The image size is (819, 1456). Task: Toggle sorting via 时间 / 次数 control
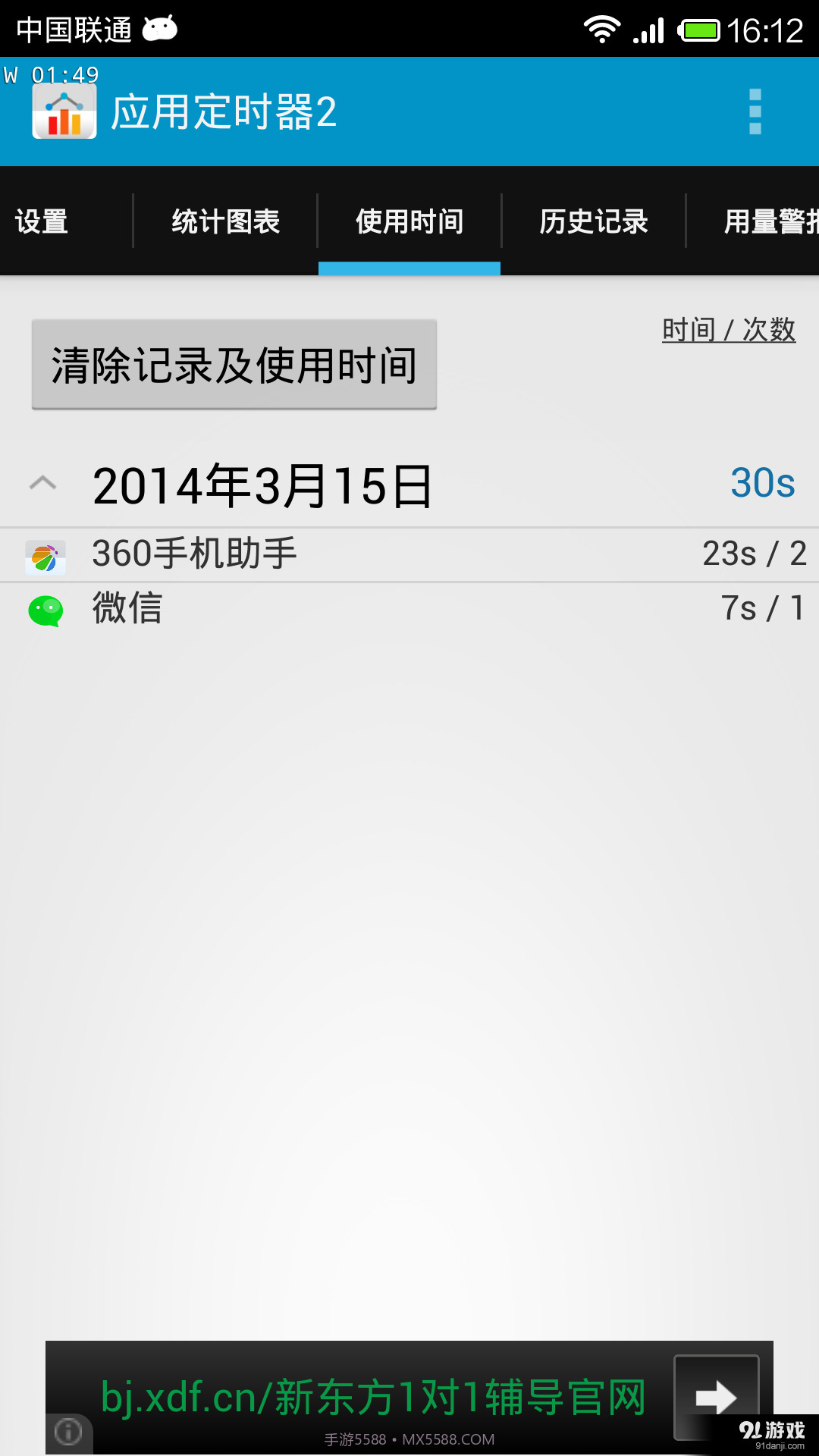point(728,330)
